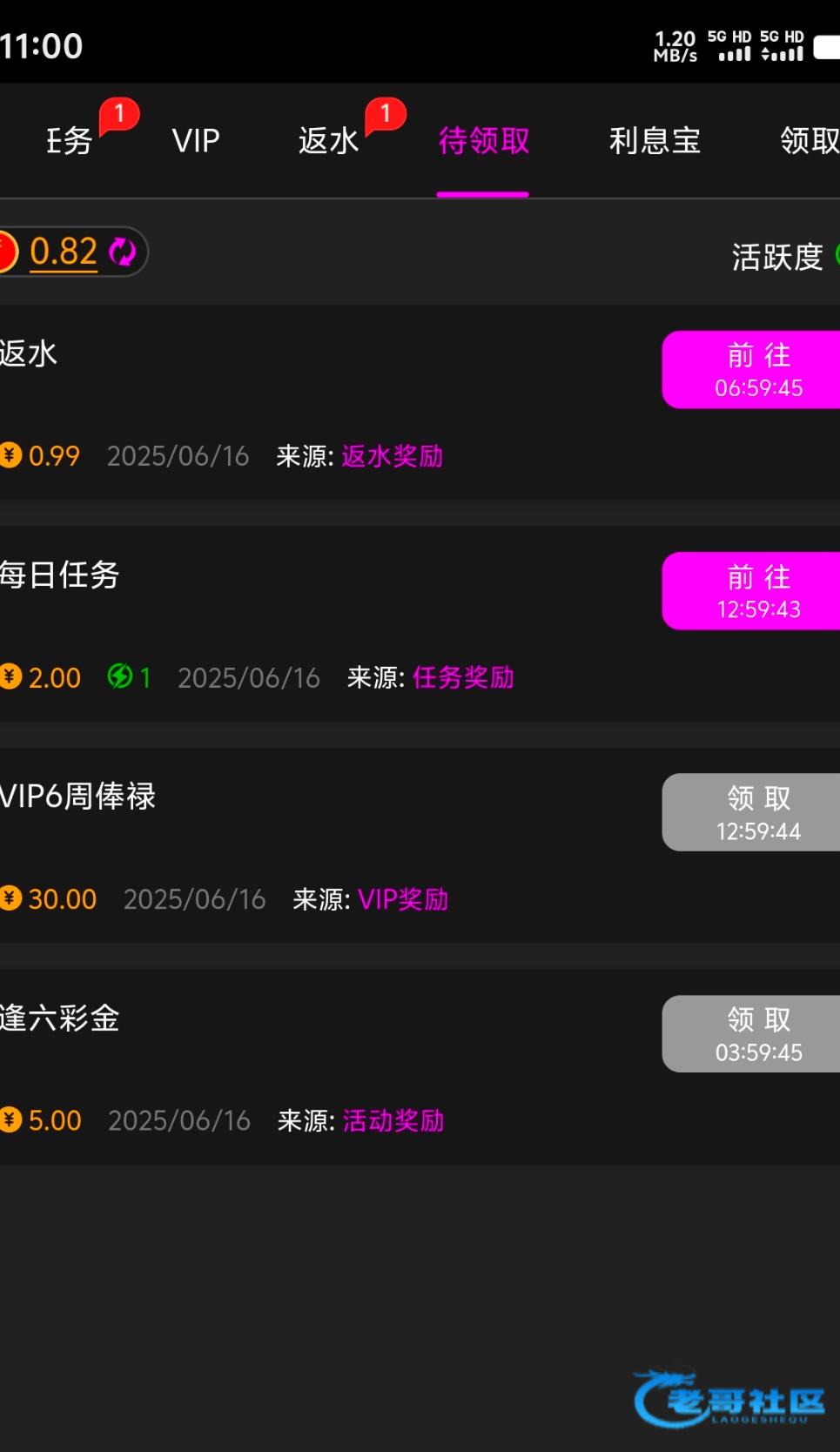Tap 前往 for the 返水 reward

pyautogui.click(x=751, y=369)
